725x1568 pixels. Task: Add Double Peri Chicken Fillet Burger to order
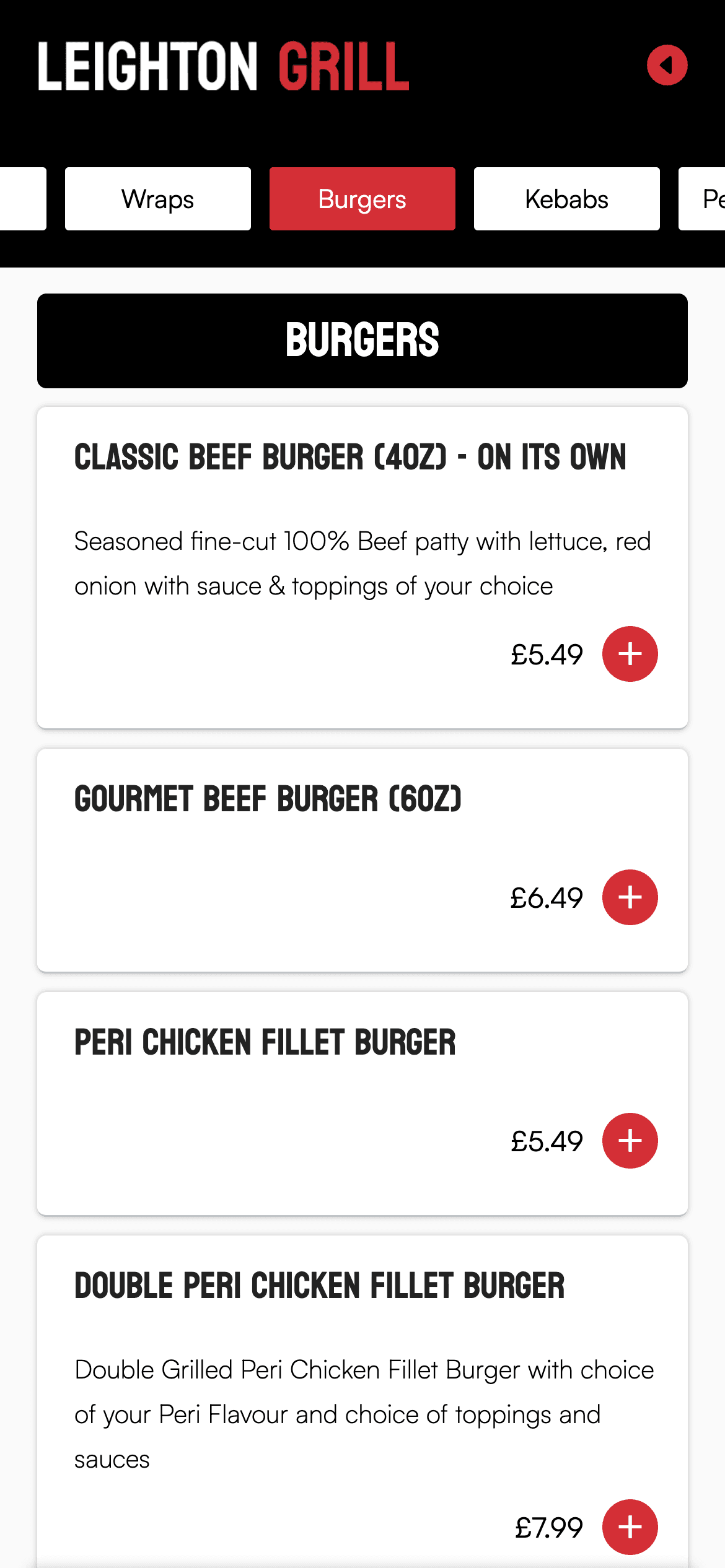click(x=630, y=1527)
